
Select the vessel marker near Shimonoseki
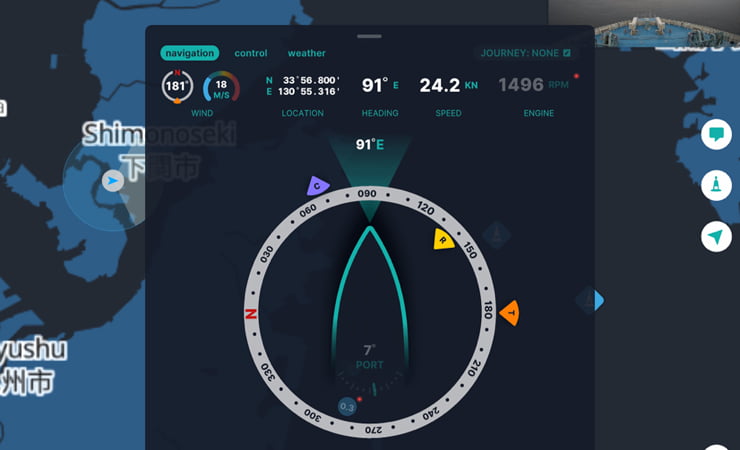point(113,181)
